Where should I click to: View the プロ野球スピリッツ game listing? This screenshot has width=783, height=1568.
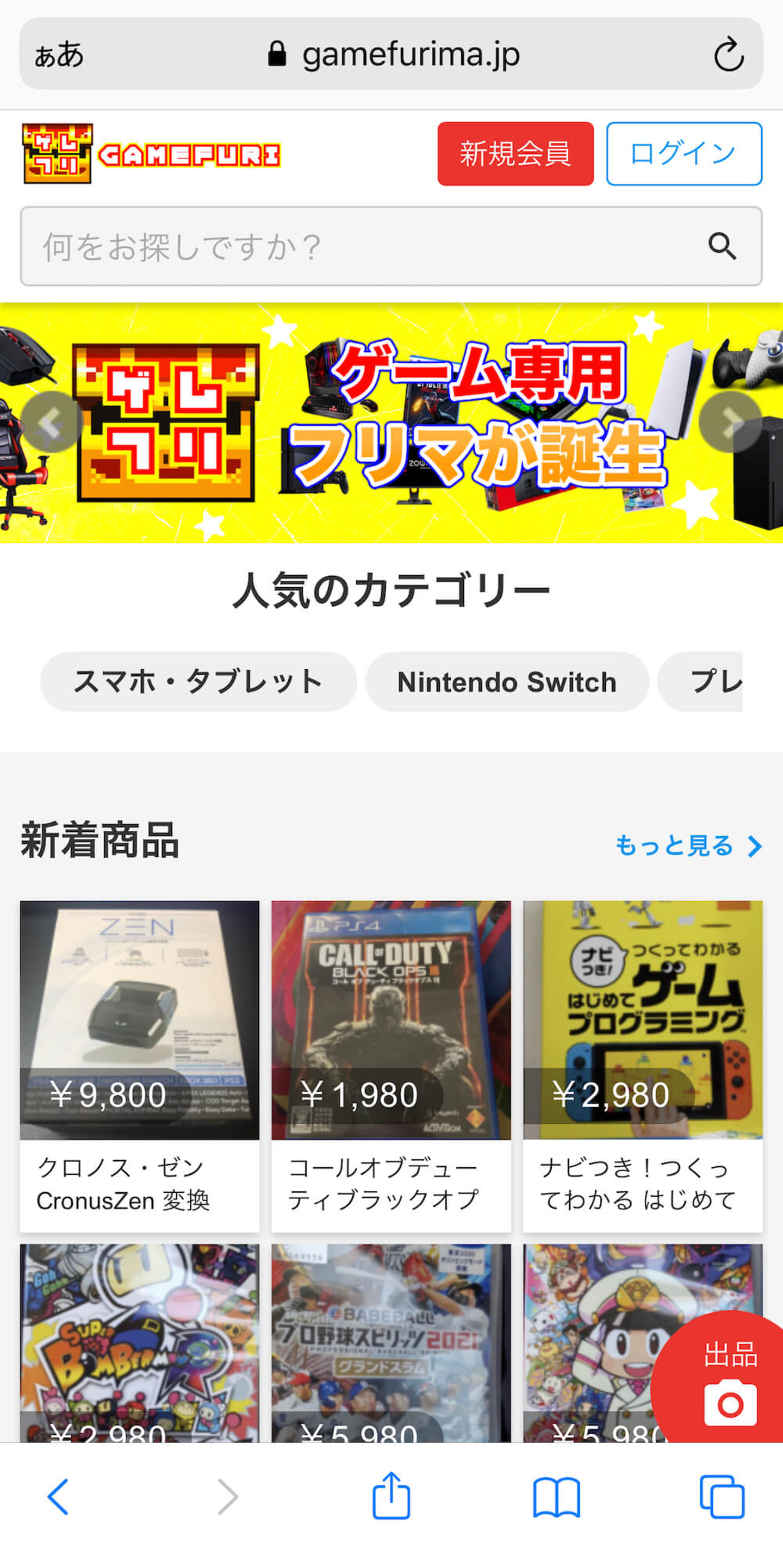pyautogui.click(x=391, y=1339)
